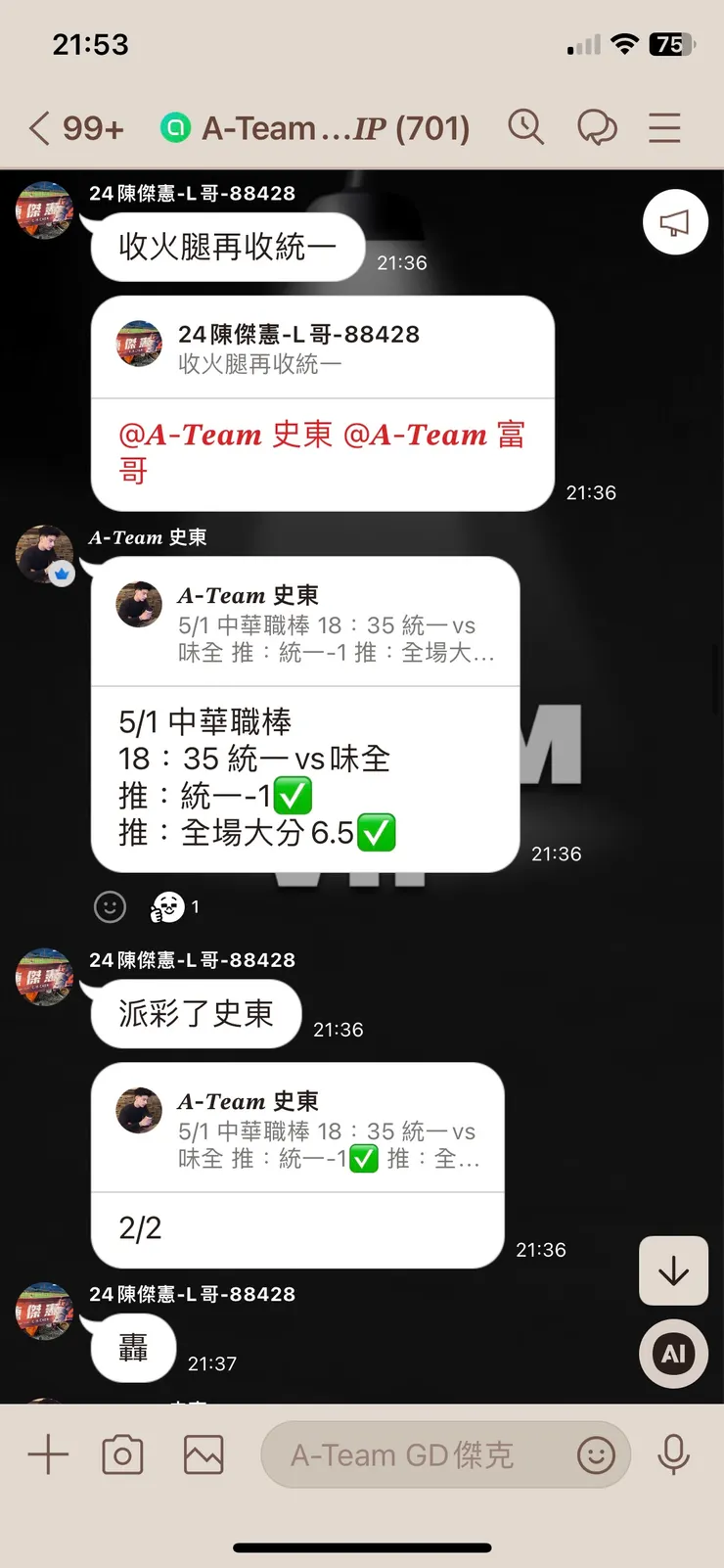Open the message search magnifier icon
724x1568 pixels.
526,127
